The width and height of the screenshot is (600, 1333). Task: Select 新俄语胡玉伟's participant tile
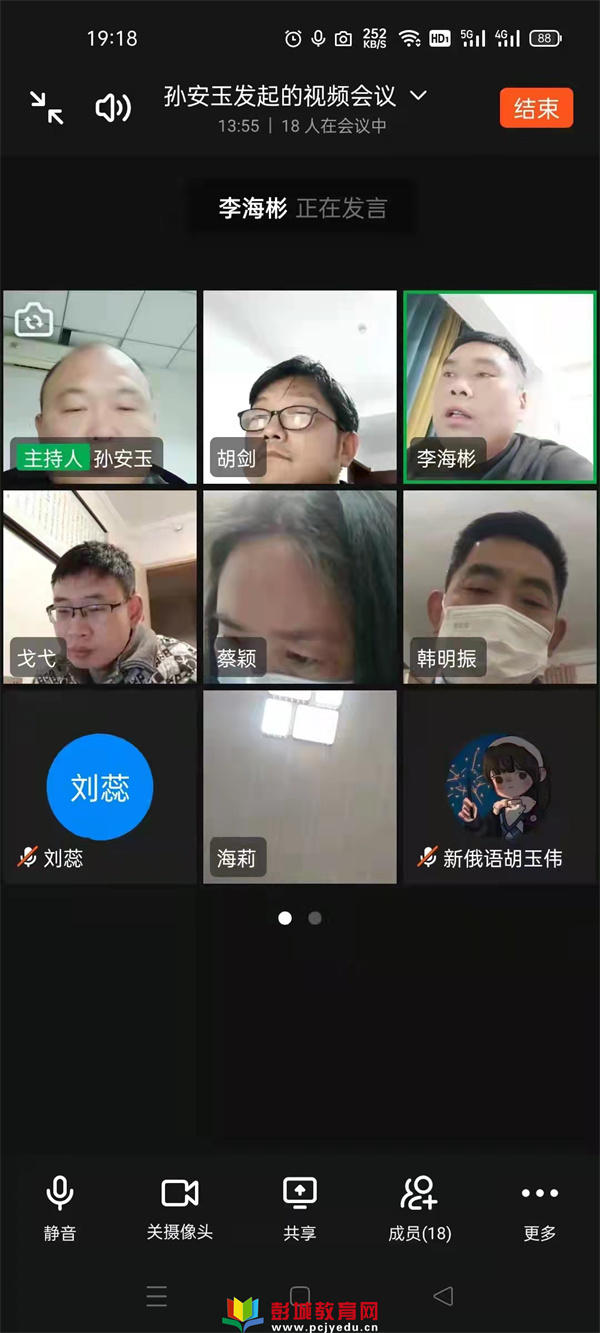[499, 787]
